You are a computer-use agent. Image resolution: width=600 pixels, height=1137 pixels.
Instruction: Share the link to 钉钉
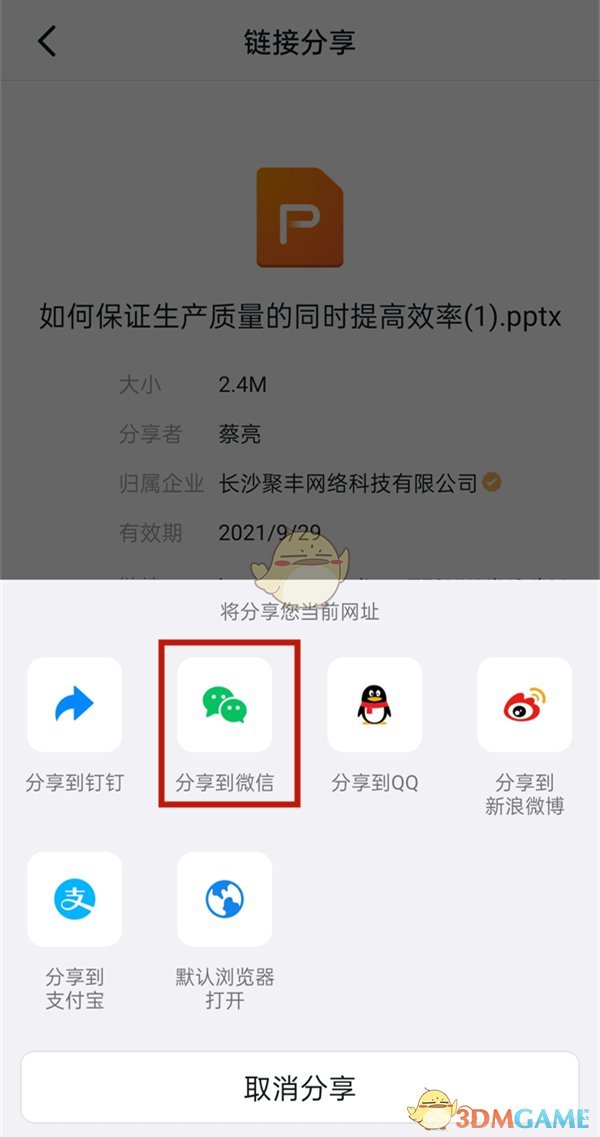(75, 706)
